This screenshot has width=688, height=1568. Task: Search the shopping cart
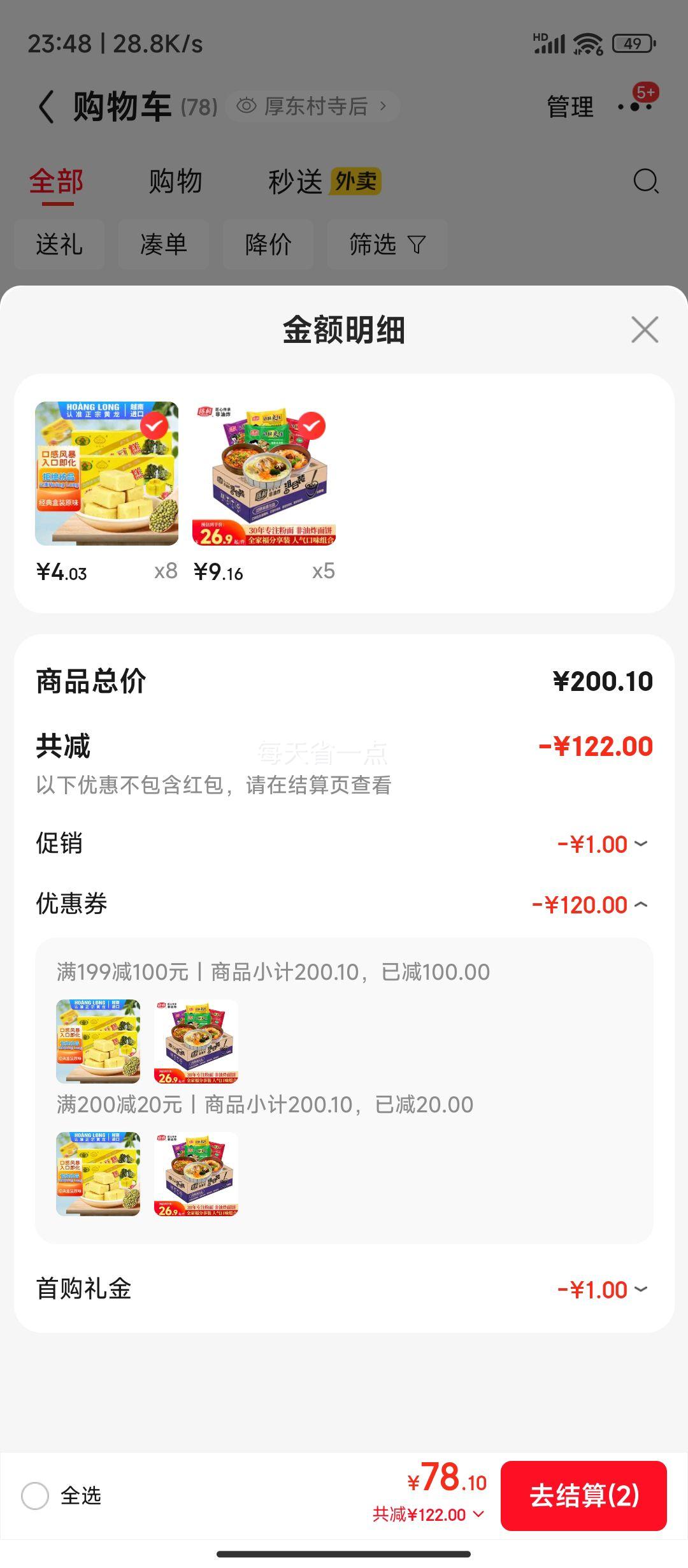(x=645, y=182)
